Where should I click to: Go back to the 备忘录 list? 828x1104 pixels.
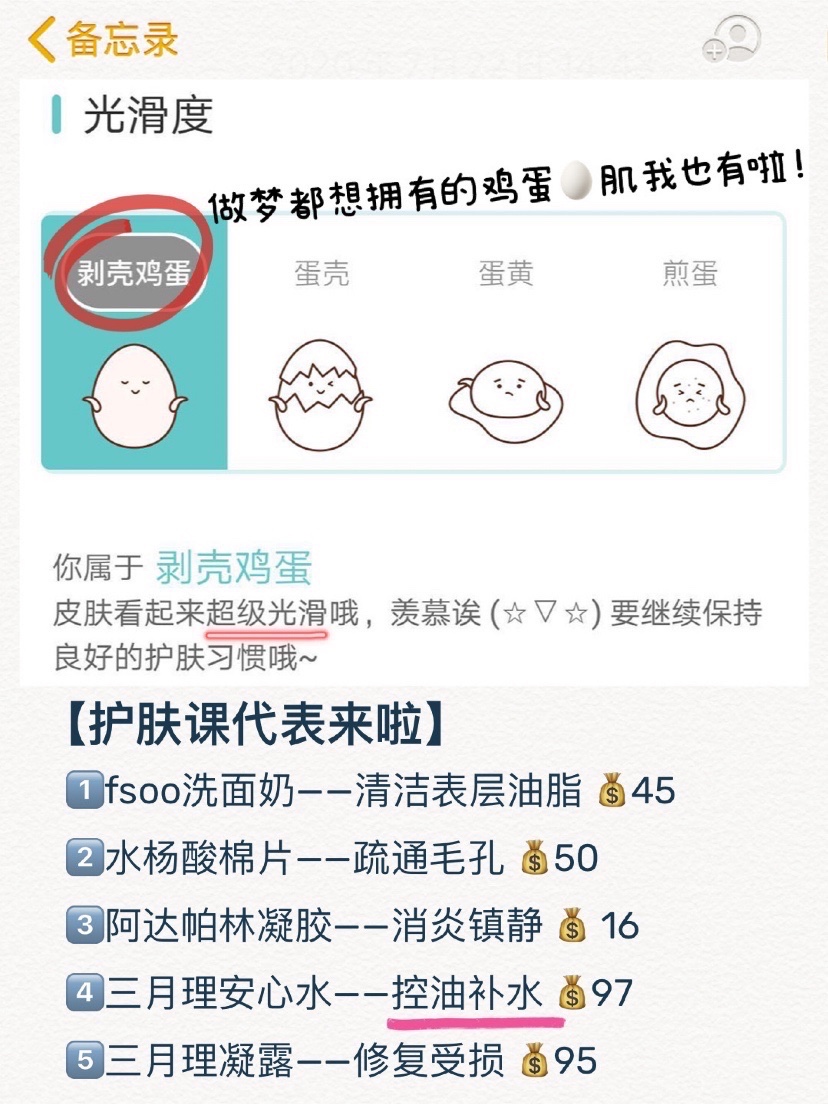[103, 39]
